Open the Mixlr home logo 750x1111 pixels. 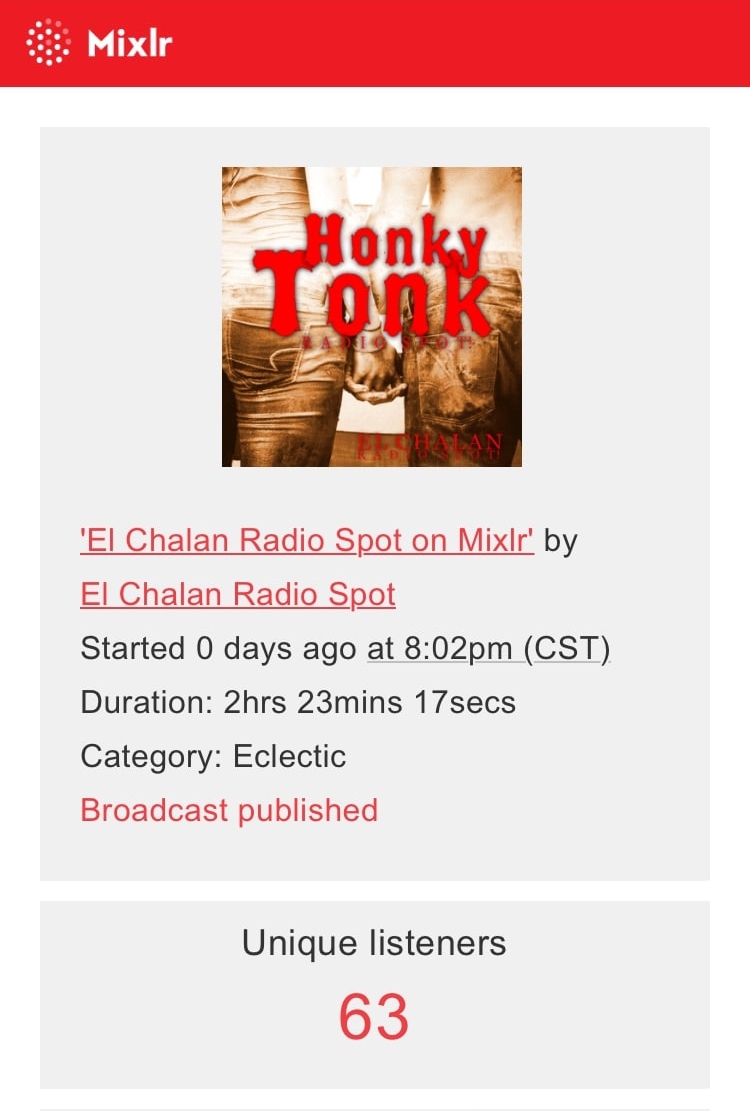coord(99,43)
